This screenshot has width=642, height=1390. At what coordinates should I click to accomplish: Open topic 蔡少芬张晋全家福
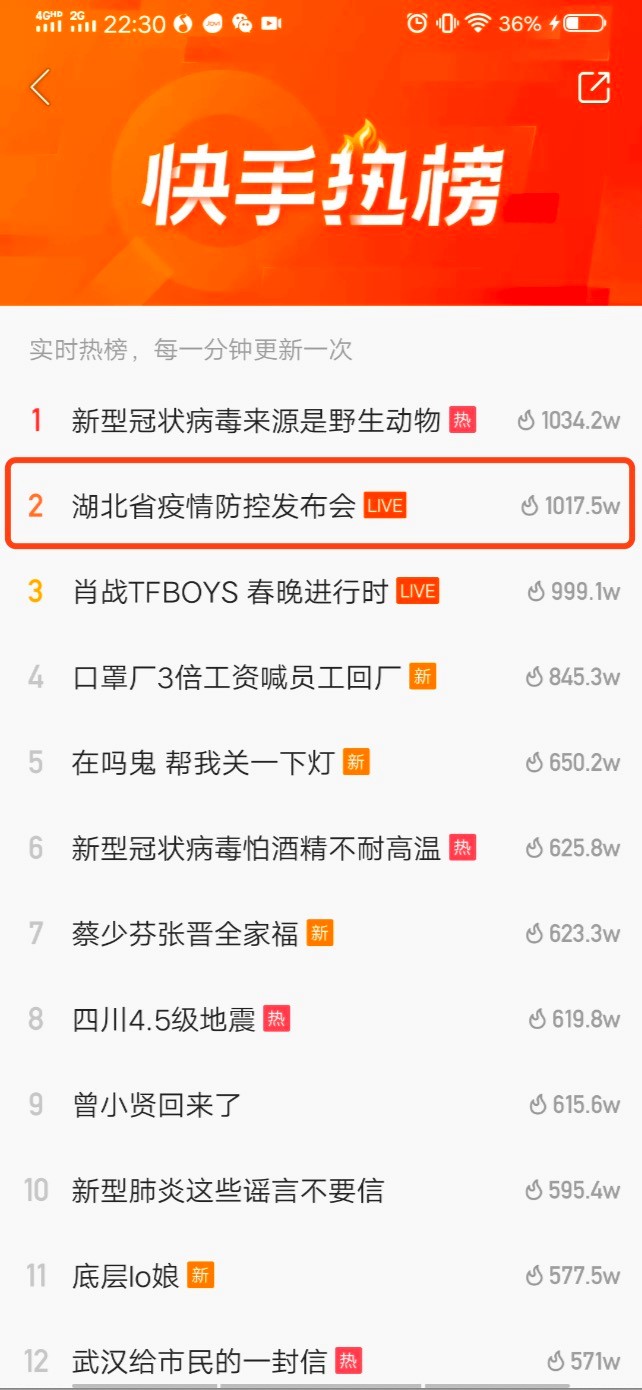186,934
